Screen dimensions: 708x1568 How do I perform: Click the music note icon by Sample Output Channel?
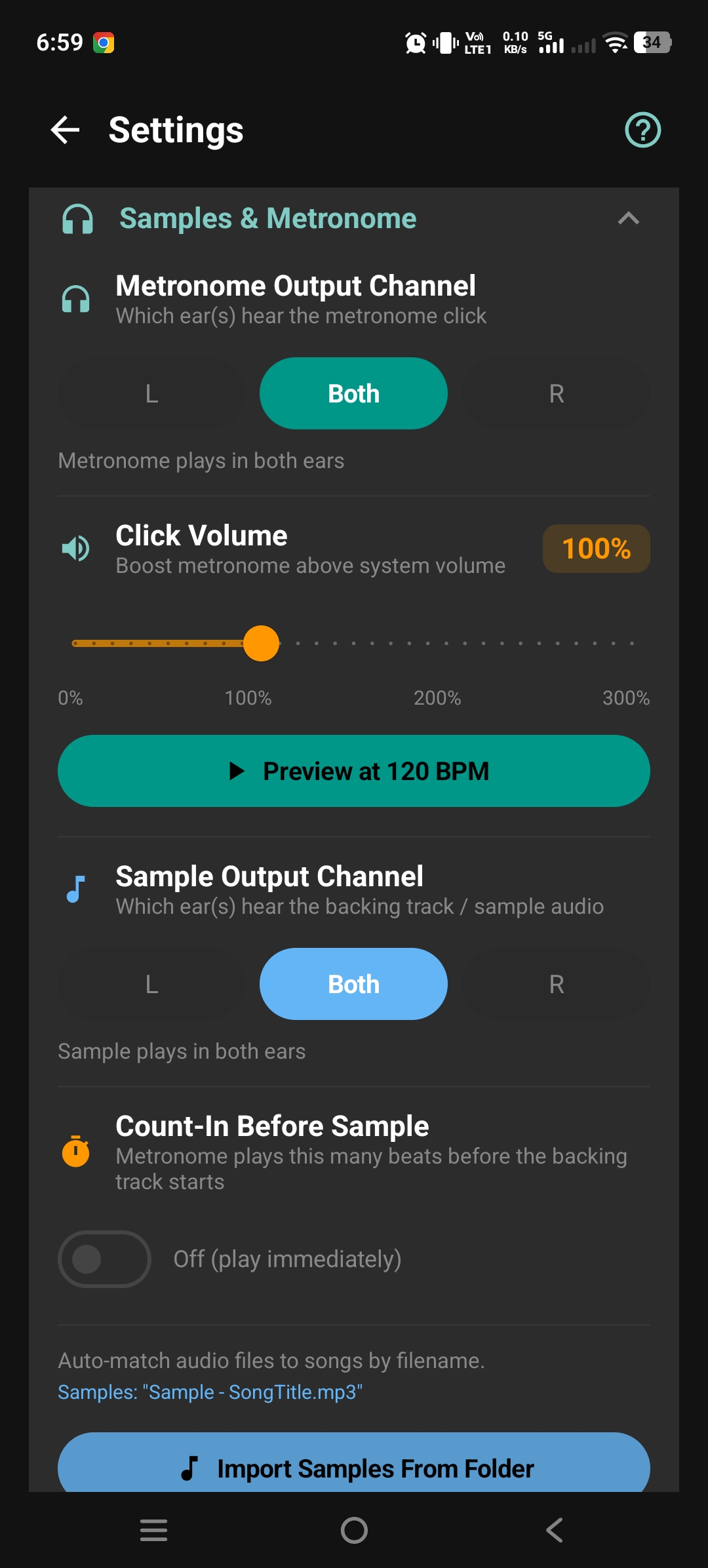74,890
